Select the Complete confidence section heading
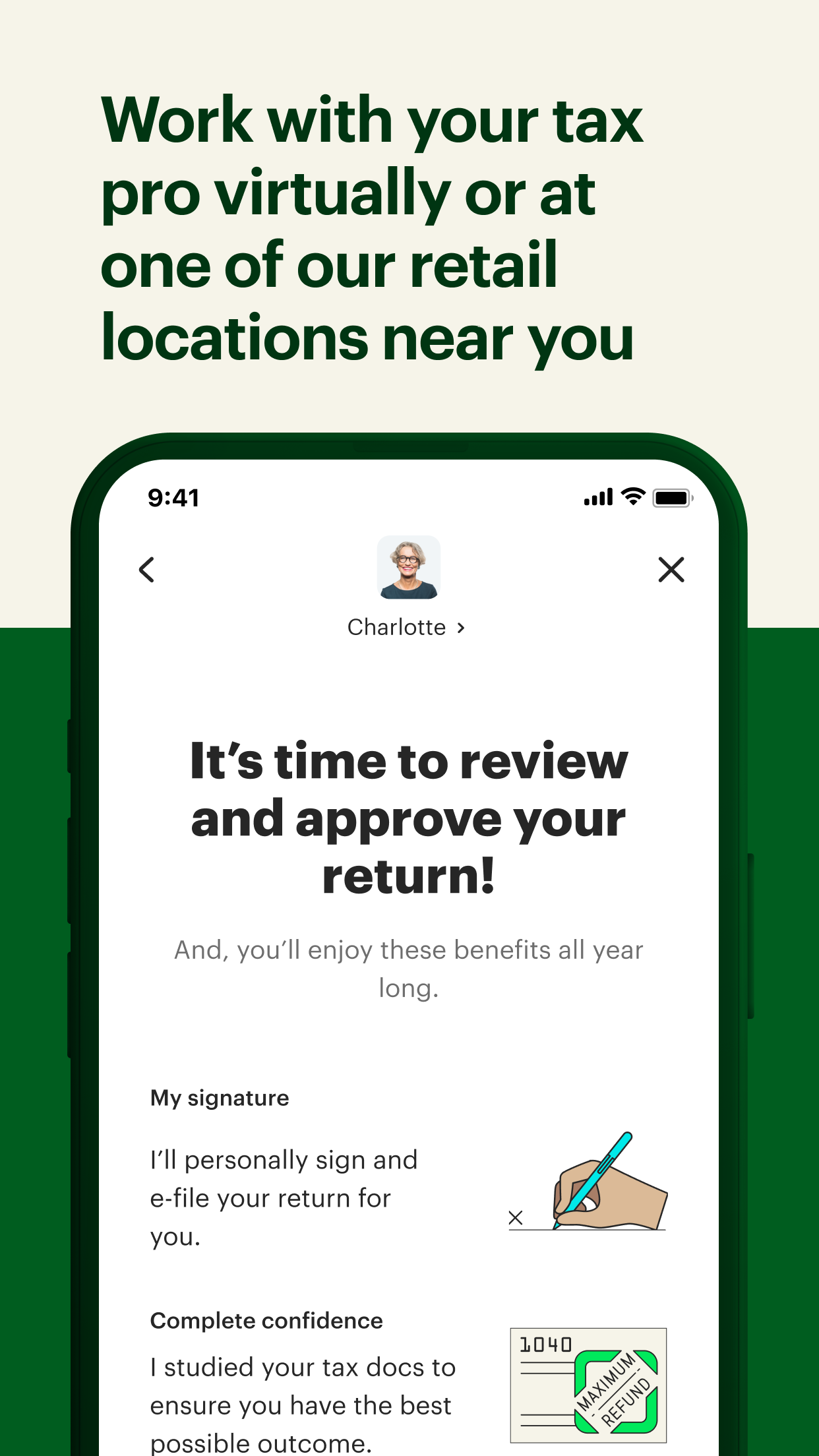 (x=266, y=1321)
